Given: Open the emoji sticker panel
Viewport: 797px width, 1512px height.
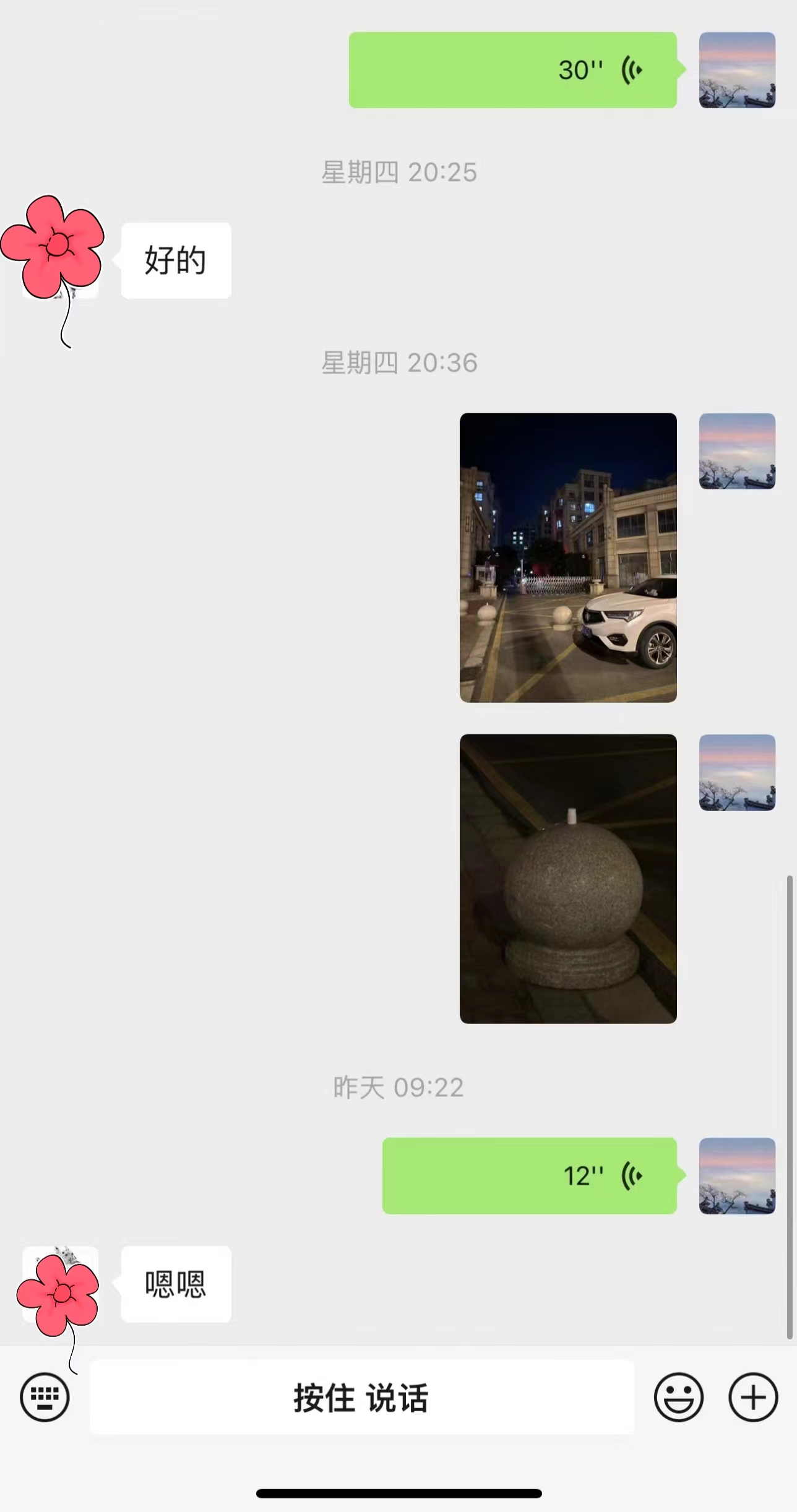Looking at the screenshot, I should (x=678, y=1397).
